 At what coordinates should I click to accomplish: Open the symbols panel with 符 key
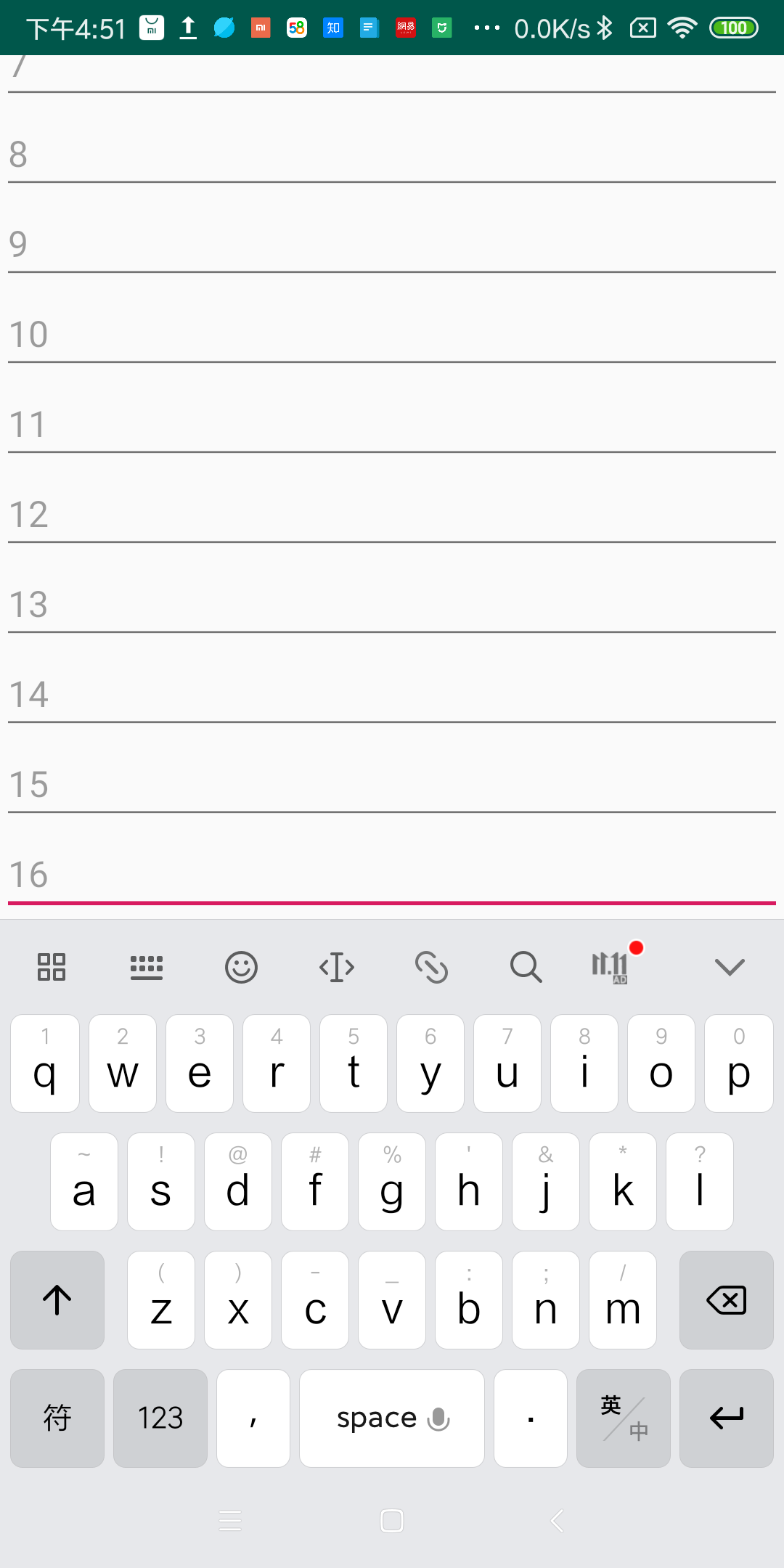point(57,1417)
